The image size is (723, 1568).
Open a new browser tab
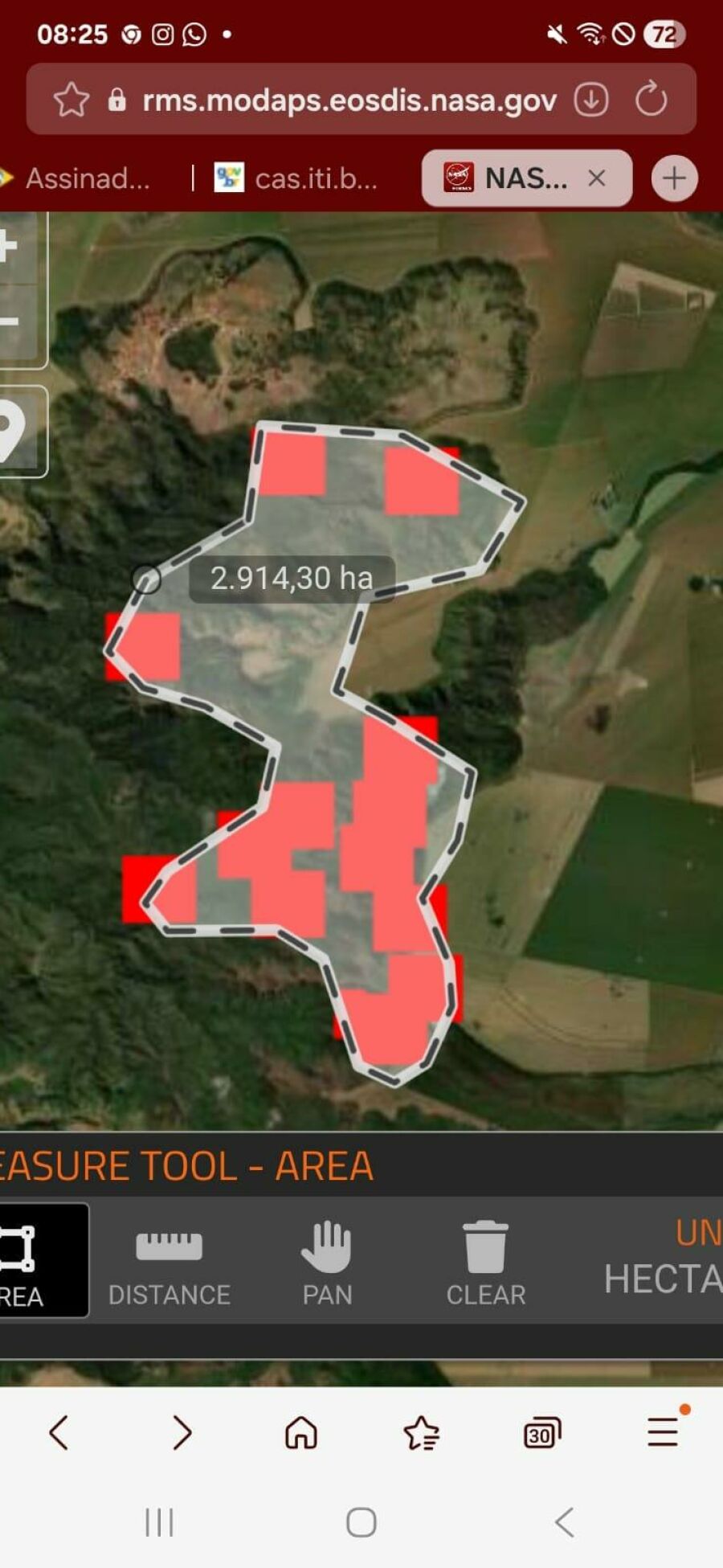click(x=674, y=178)
